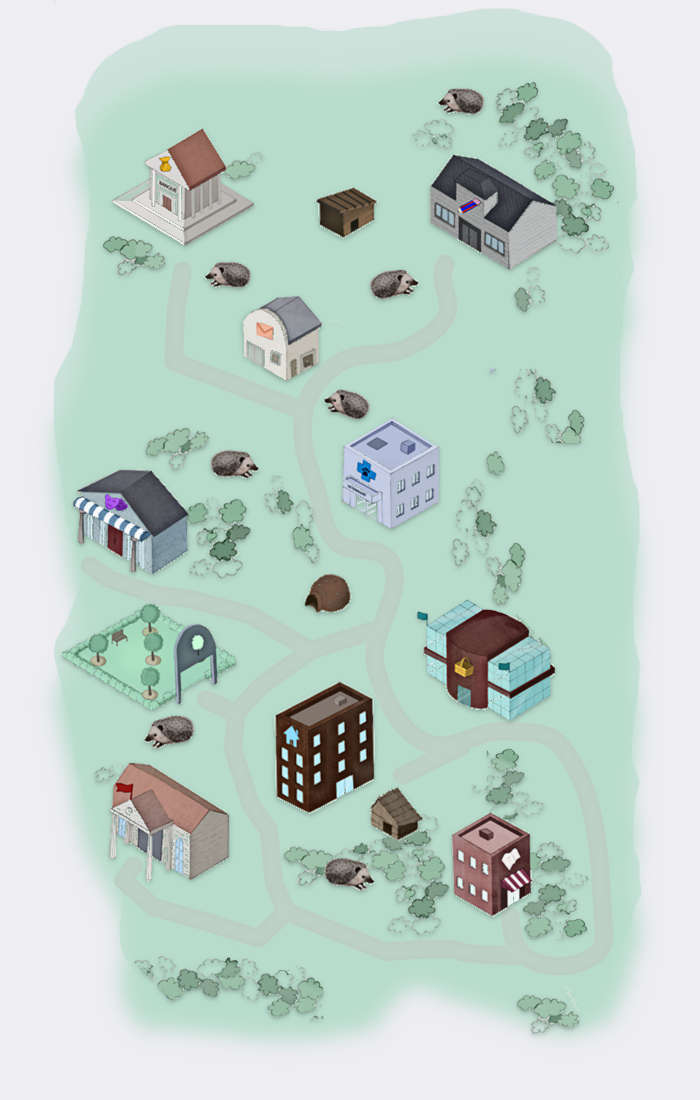Open the red-flag town hall building
This screenshot has width=700, height=1100.
[168, 822]
